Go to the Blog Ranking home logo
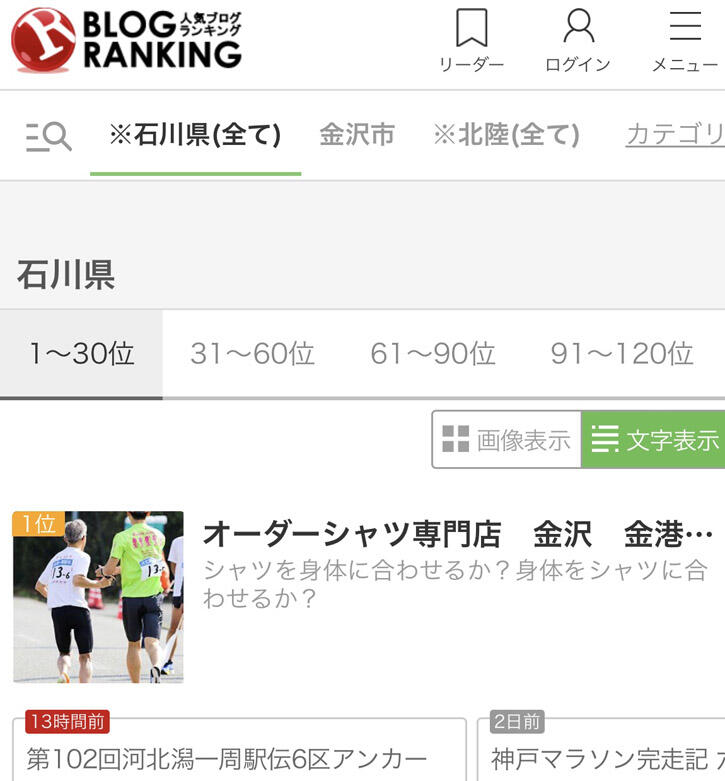Viewport: 725px width, 781px height. 127,40
